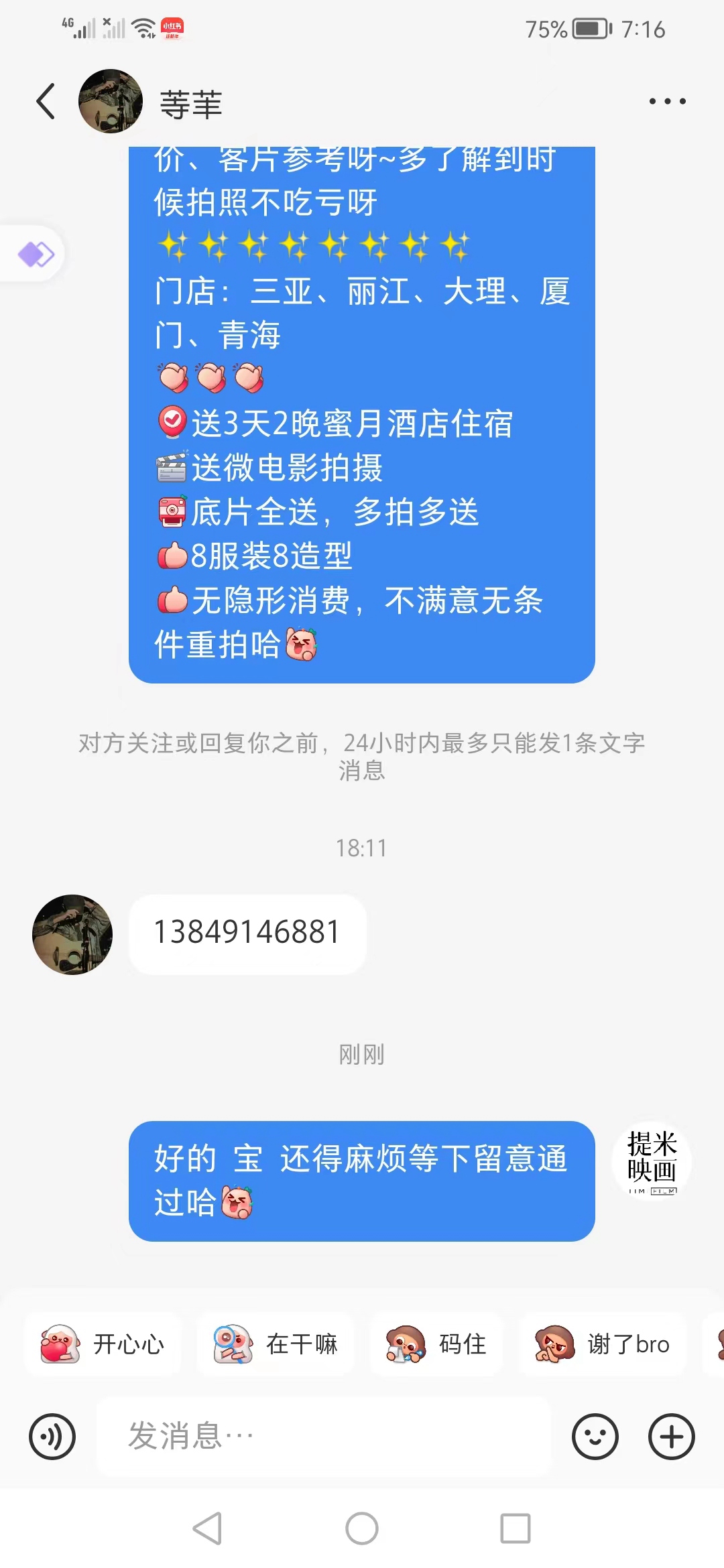The width and height of the screenshot is (724, 1568).
Task: Open 莘莘's profile from the header avatar
Action: pos(111,101)
